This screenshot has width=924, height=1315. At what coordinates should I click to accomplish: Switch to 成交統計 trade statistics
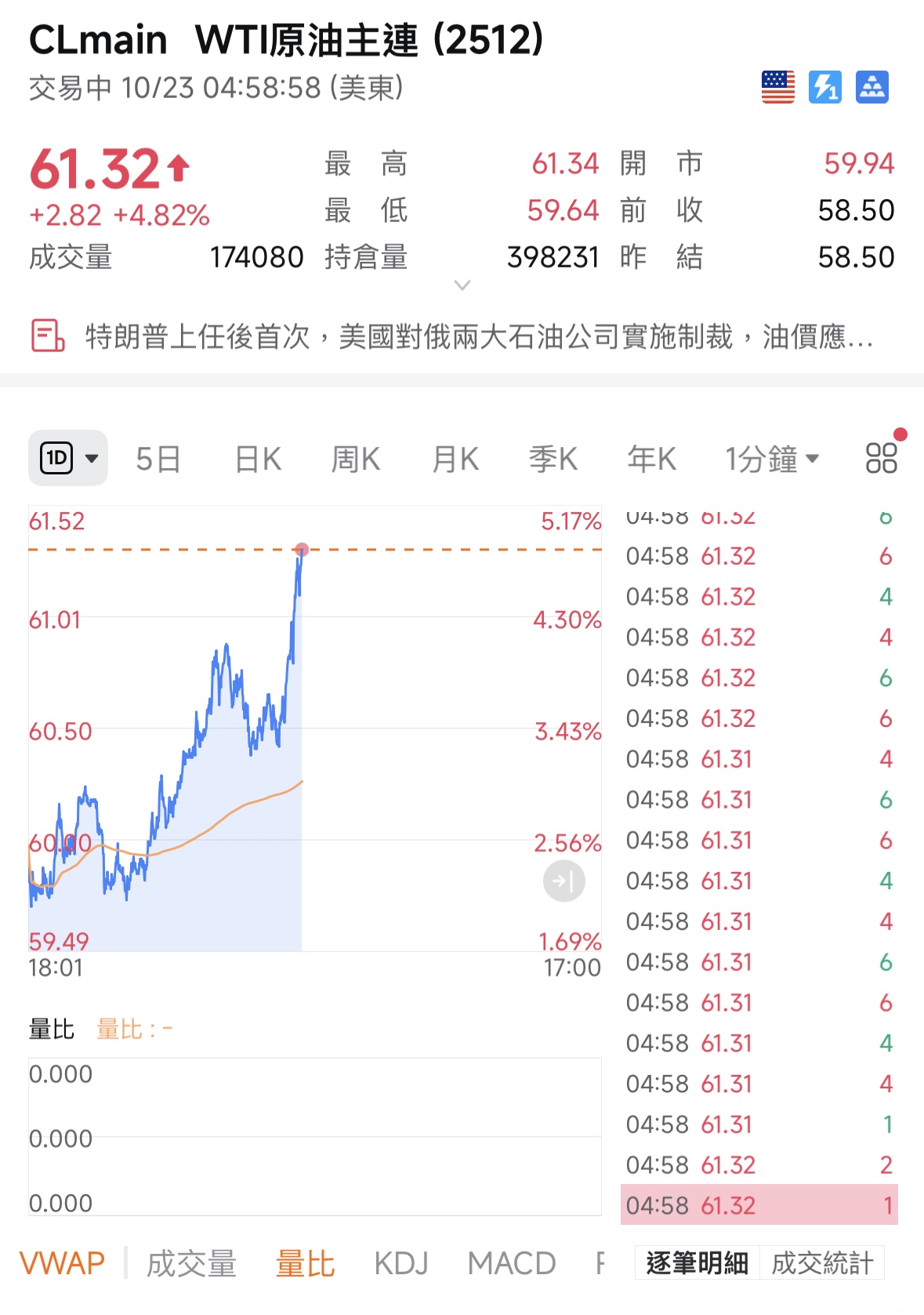tap(822, 1263)
